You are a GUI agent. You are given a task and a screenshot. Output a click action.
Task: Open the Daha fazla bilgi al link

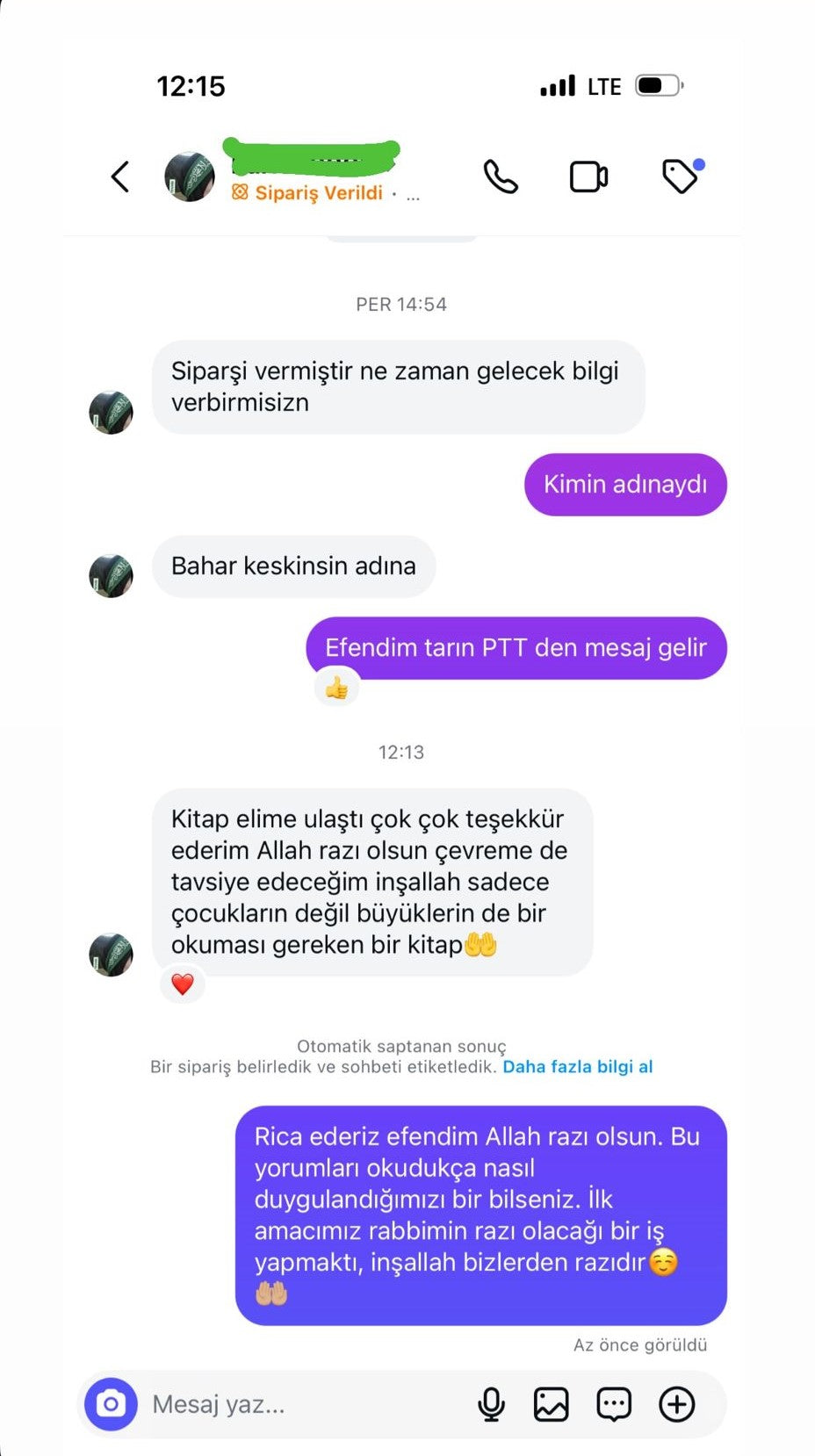[577, 1066]
